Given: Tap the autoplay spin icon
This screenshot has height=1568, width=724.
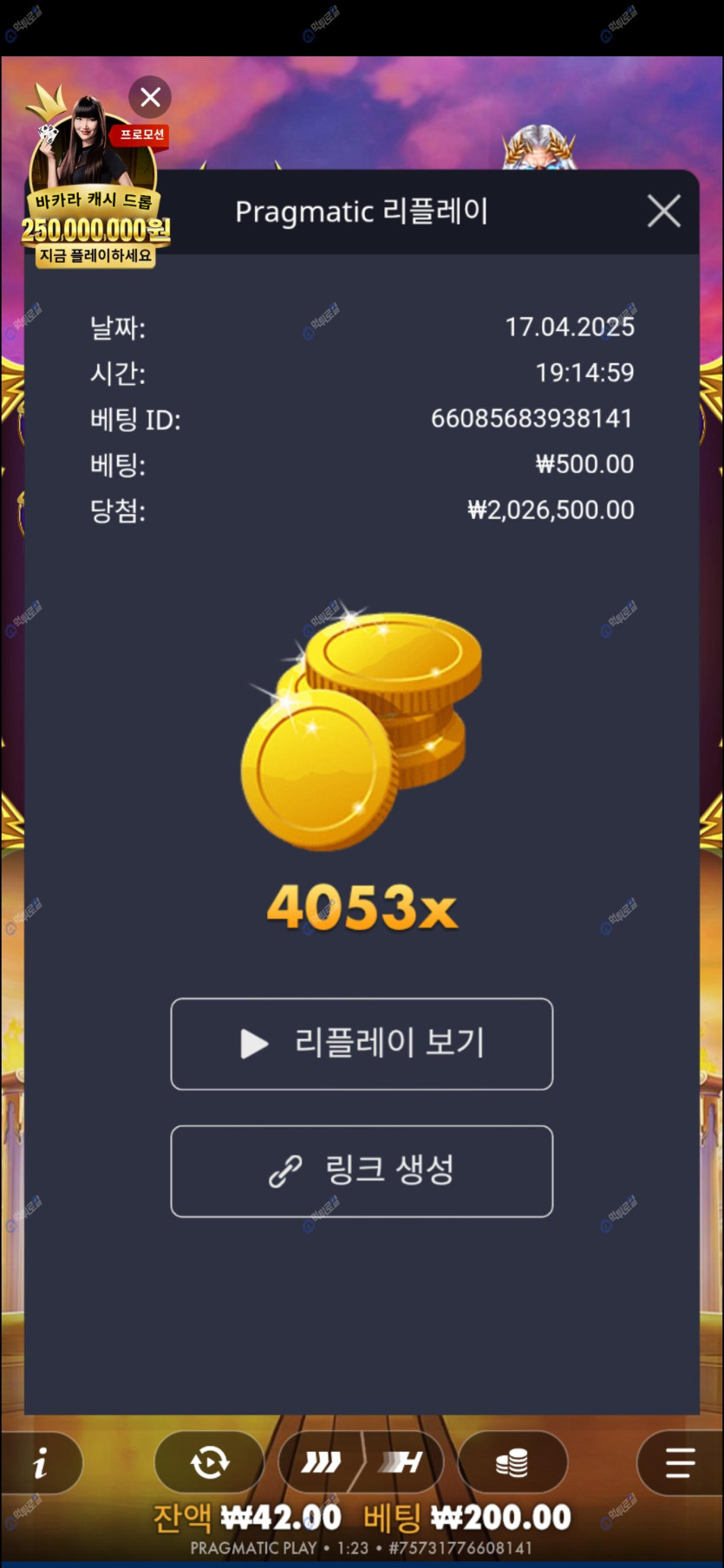Looking at the screenshot, I should pyautogui.click(x=209, y=1463).
